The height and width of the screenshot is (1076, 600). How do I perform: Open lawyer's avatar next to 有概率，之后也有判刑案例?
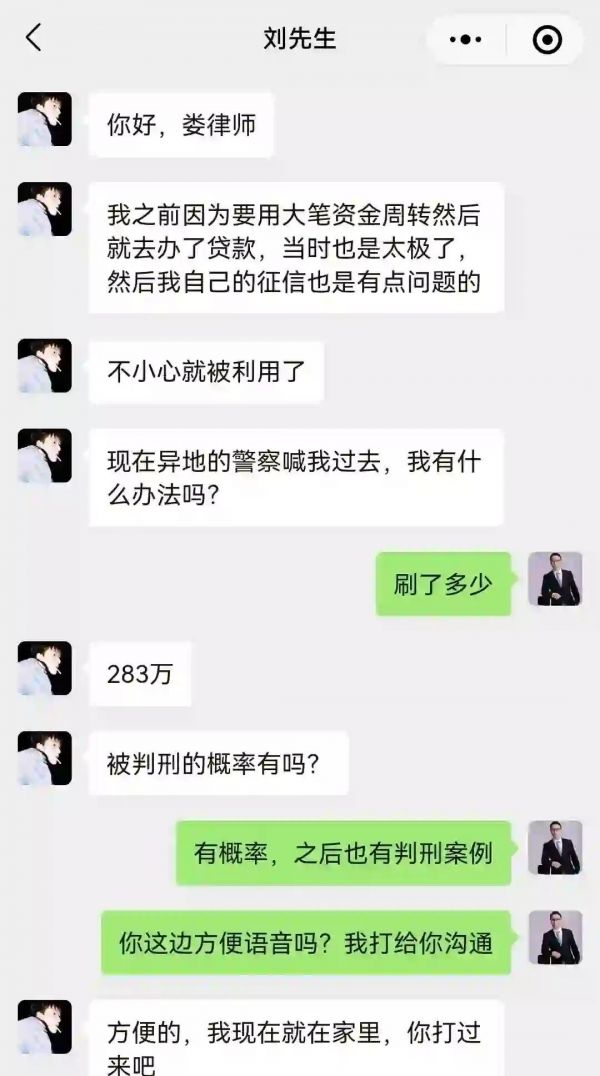[x=555, y=847]
